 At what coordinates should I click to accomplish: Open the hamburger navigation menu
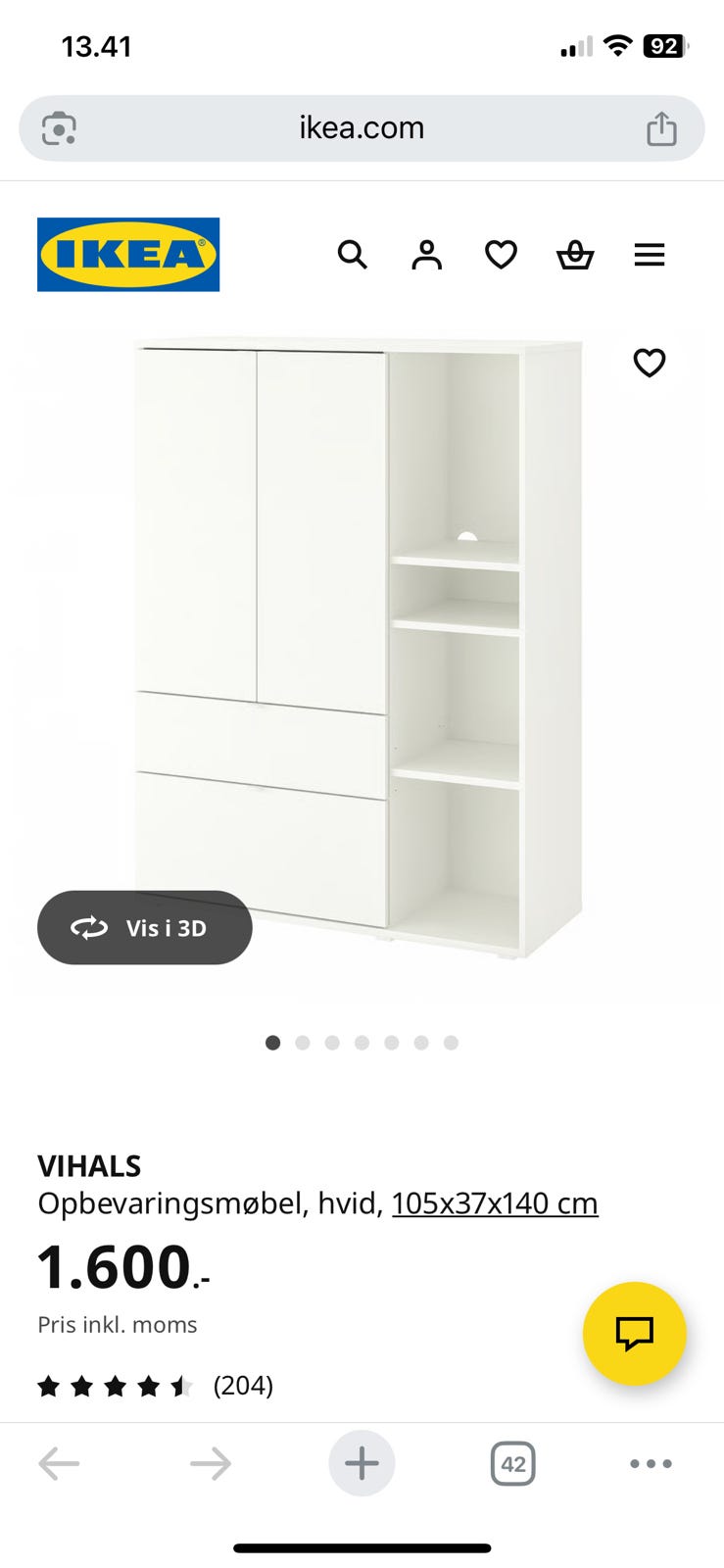650,255
